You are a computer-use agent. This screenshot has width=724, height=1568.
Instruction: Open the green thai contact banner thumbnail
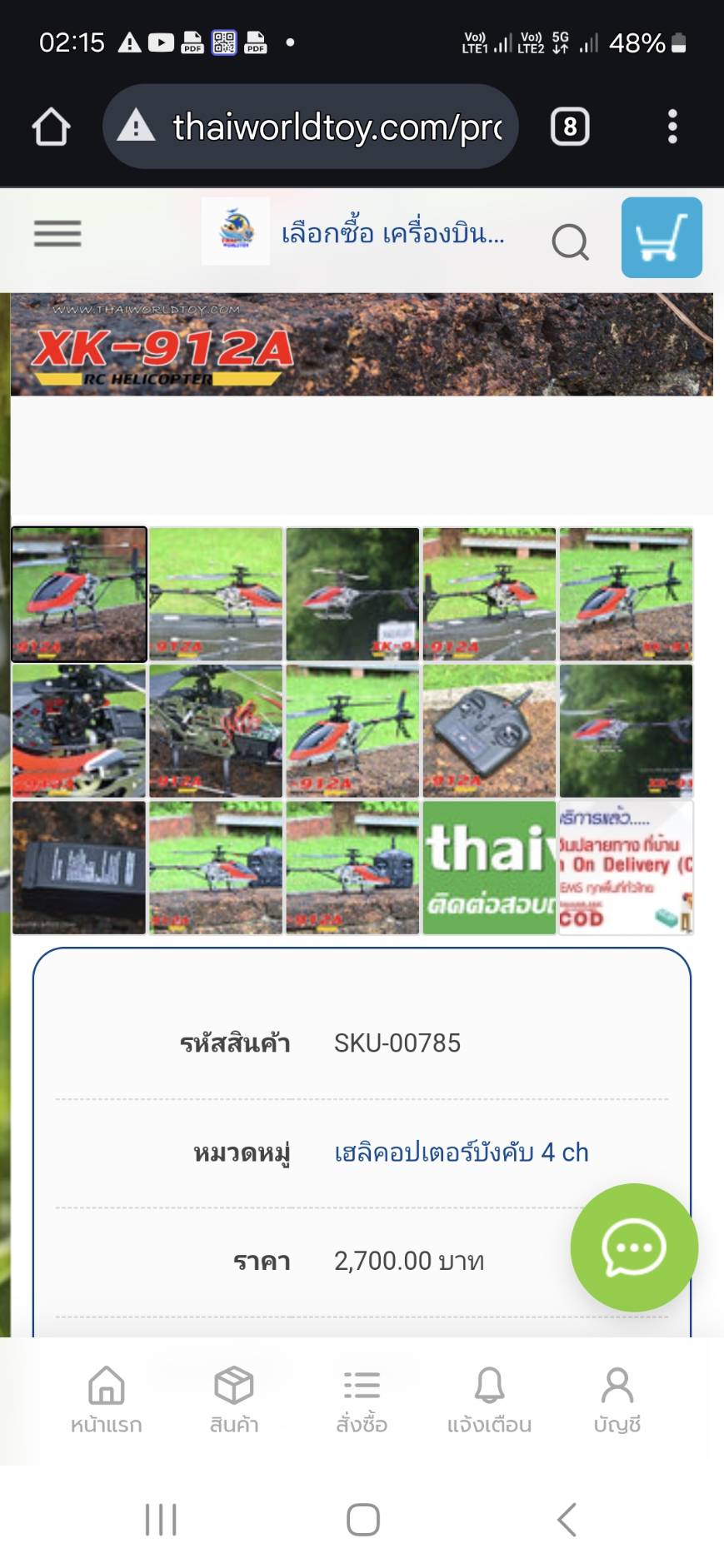(489, 868)
